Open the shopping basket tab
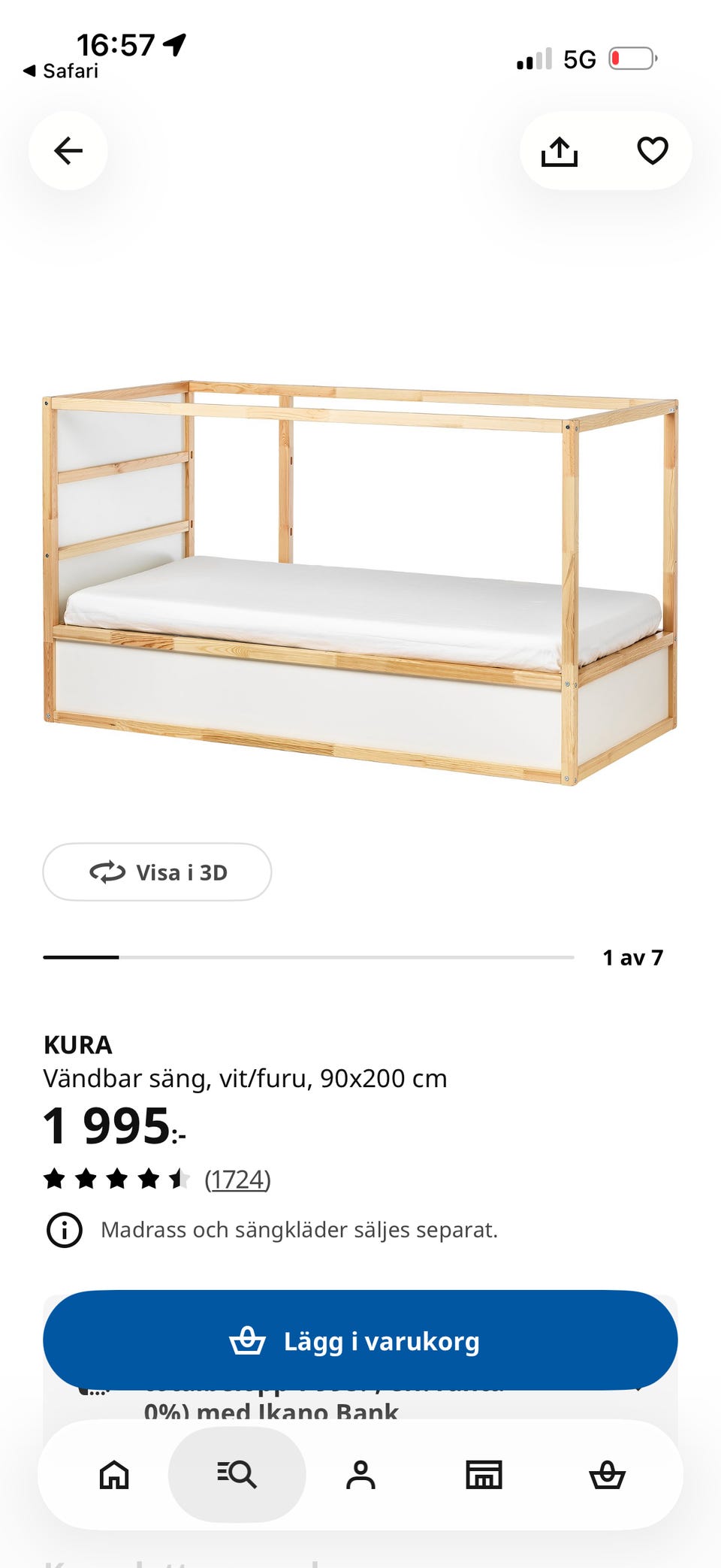This screenshot has width=721, height=1568. (607, 1475)
